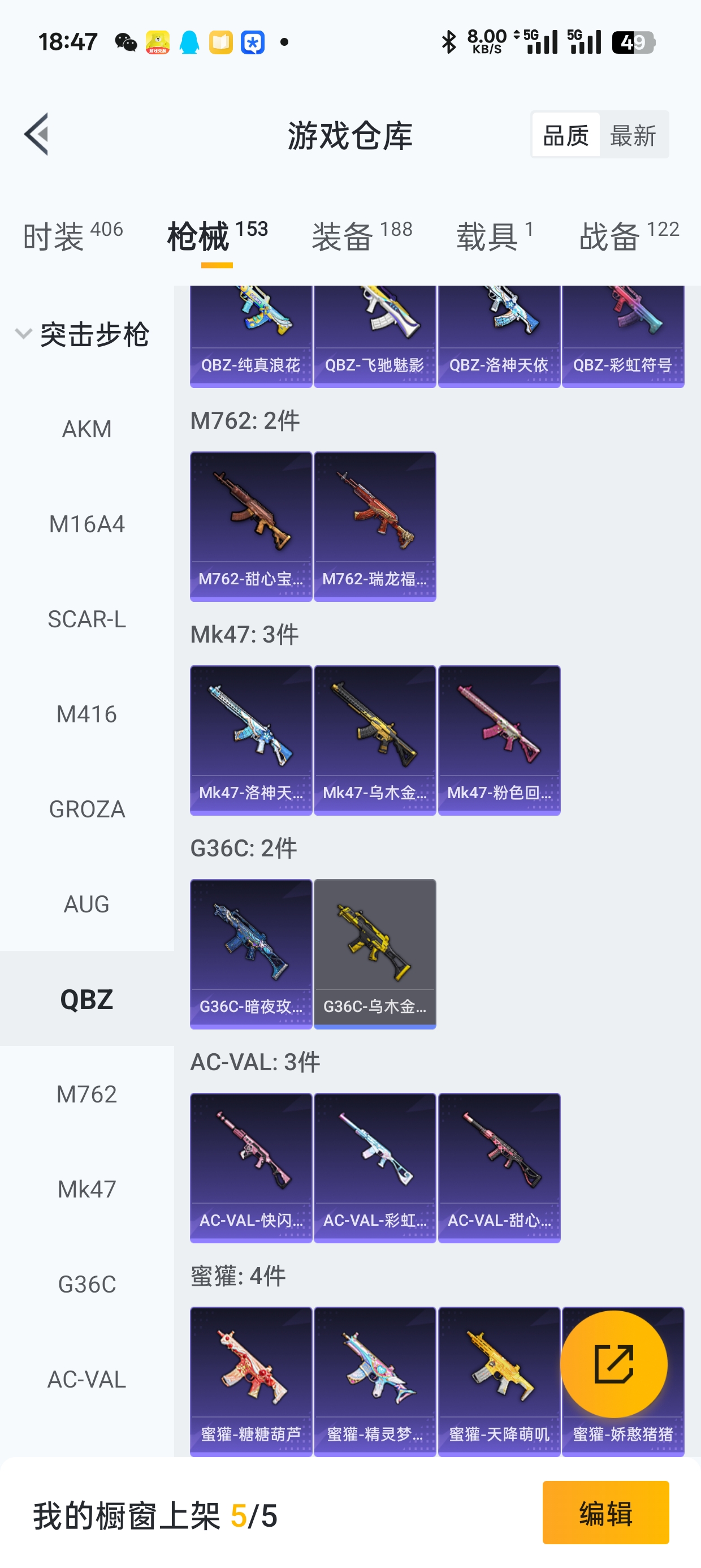The image size is (701, 1568).
Task: Open the 战备 tab
Action: tap(629, 235)
